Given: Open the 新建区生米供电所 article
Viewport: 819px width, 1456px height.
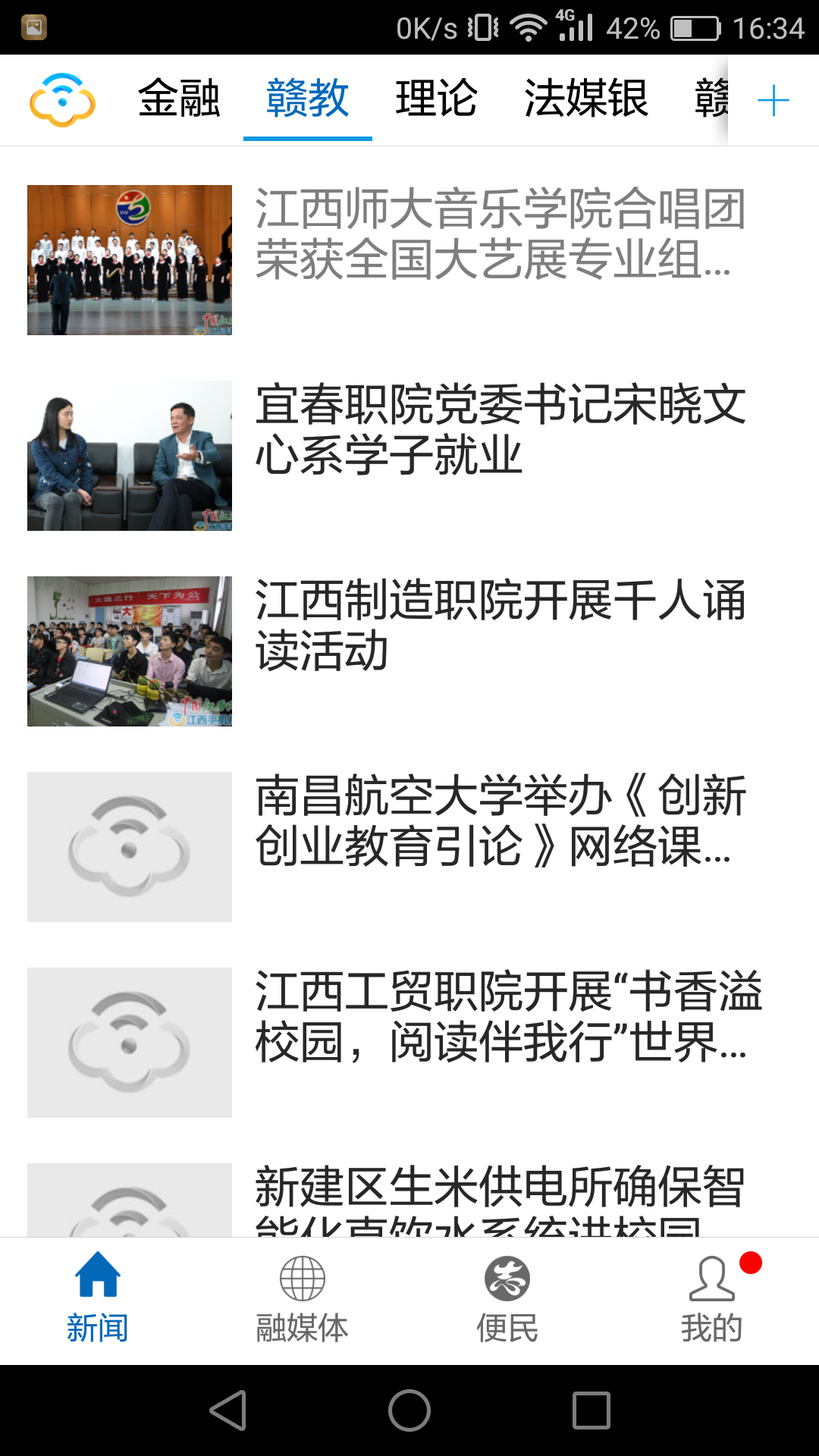Looking at the screenshot, I should [x=409, y=1199].
